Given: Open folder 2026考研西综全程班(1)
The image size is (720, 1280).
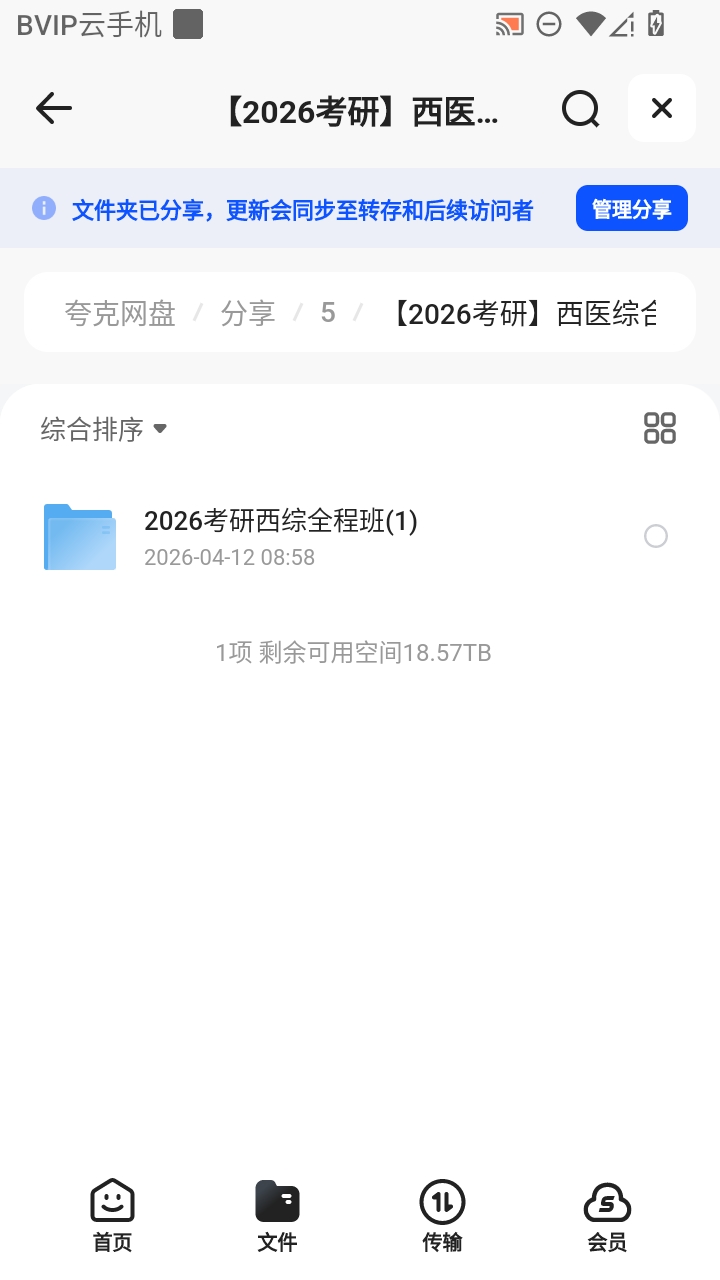Looking at the screenshot, I should pyautogui.click(x=281, y=536).
